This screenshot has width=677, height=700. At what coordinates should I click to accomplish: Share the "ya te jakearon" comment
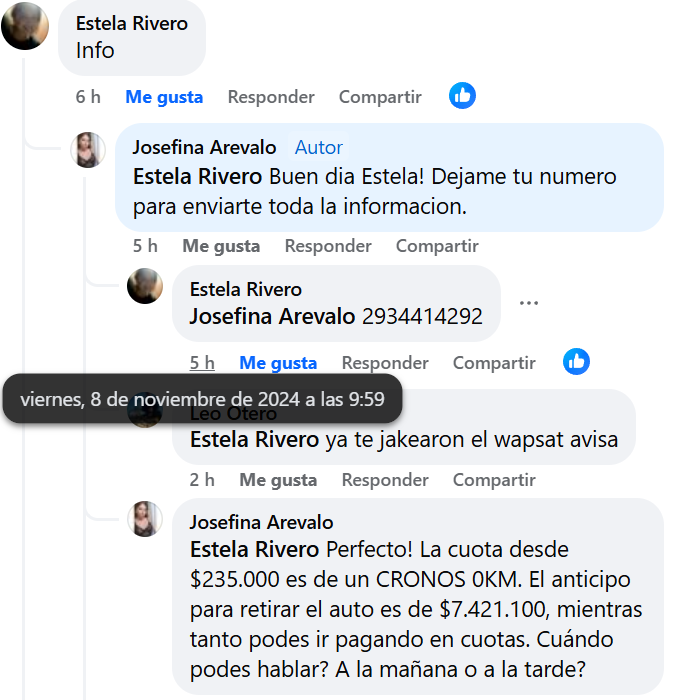494,480
